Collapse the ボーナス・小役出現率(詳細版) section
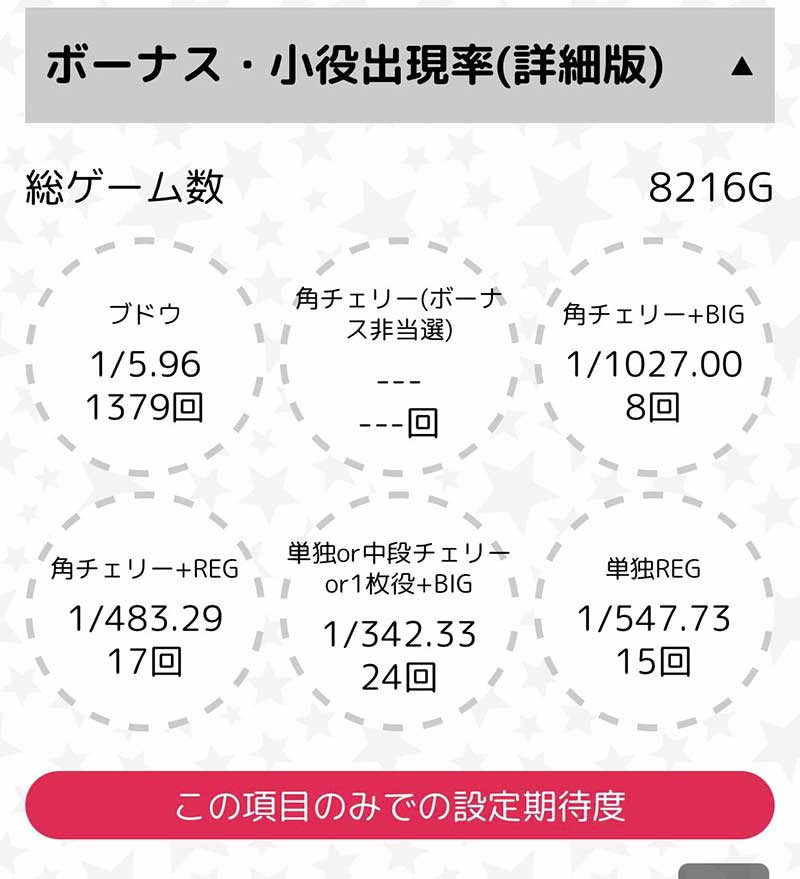 tap(740, 67)
